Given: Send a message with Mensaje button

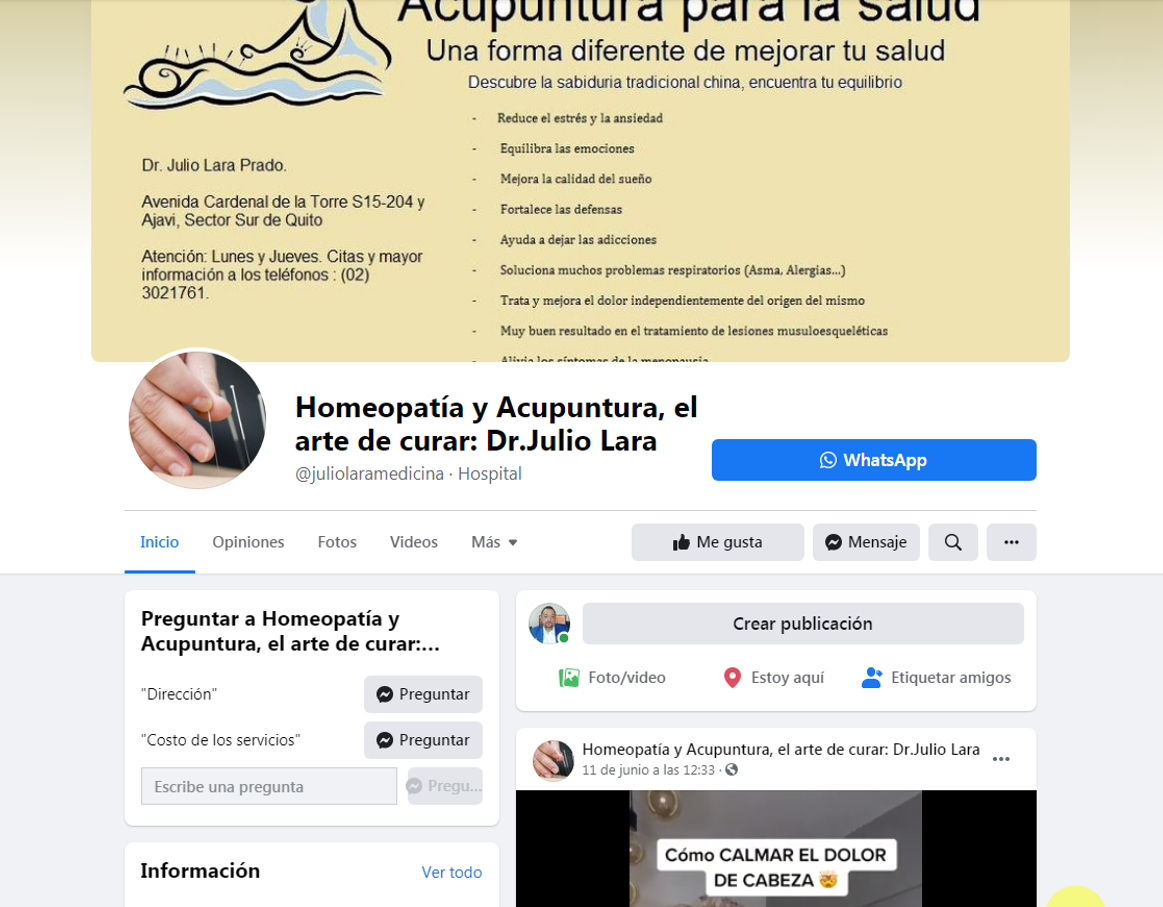Looking at the screenshot, I should [865, 542].
